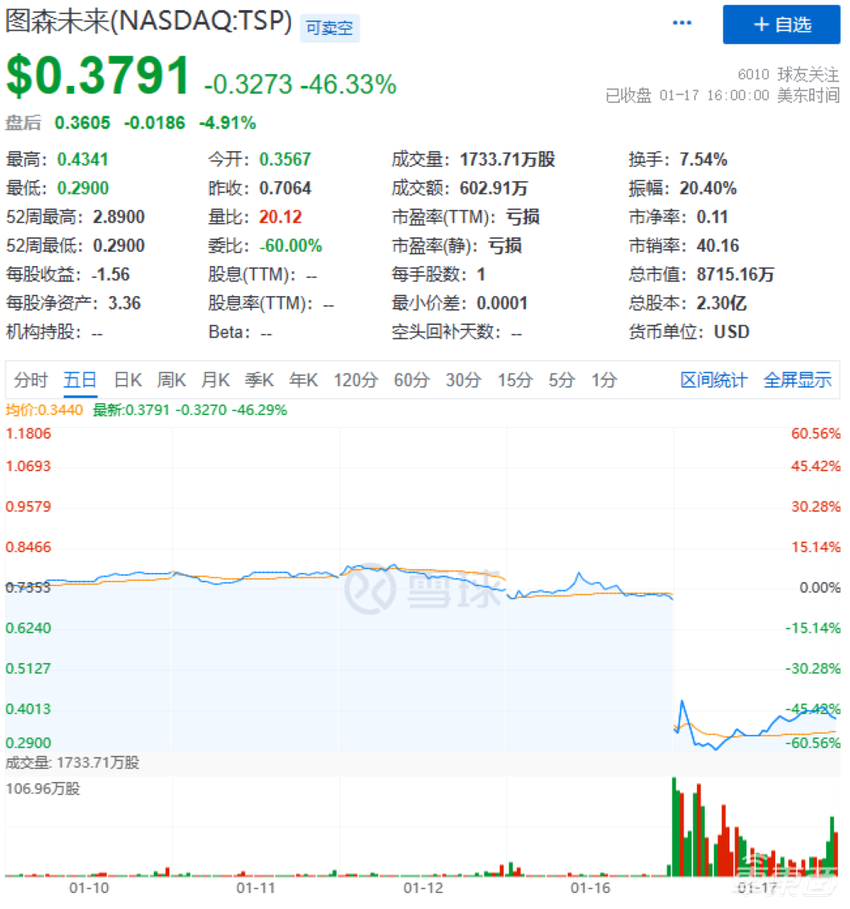The width and height of the screenshot is (850, 909).
Task: Switch to the 120分 interval
Action: click(x=355, y=380)
